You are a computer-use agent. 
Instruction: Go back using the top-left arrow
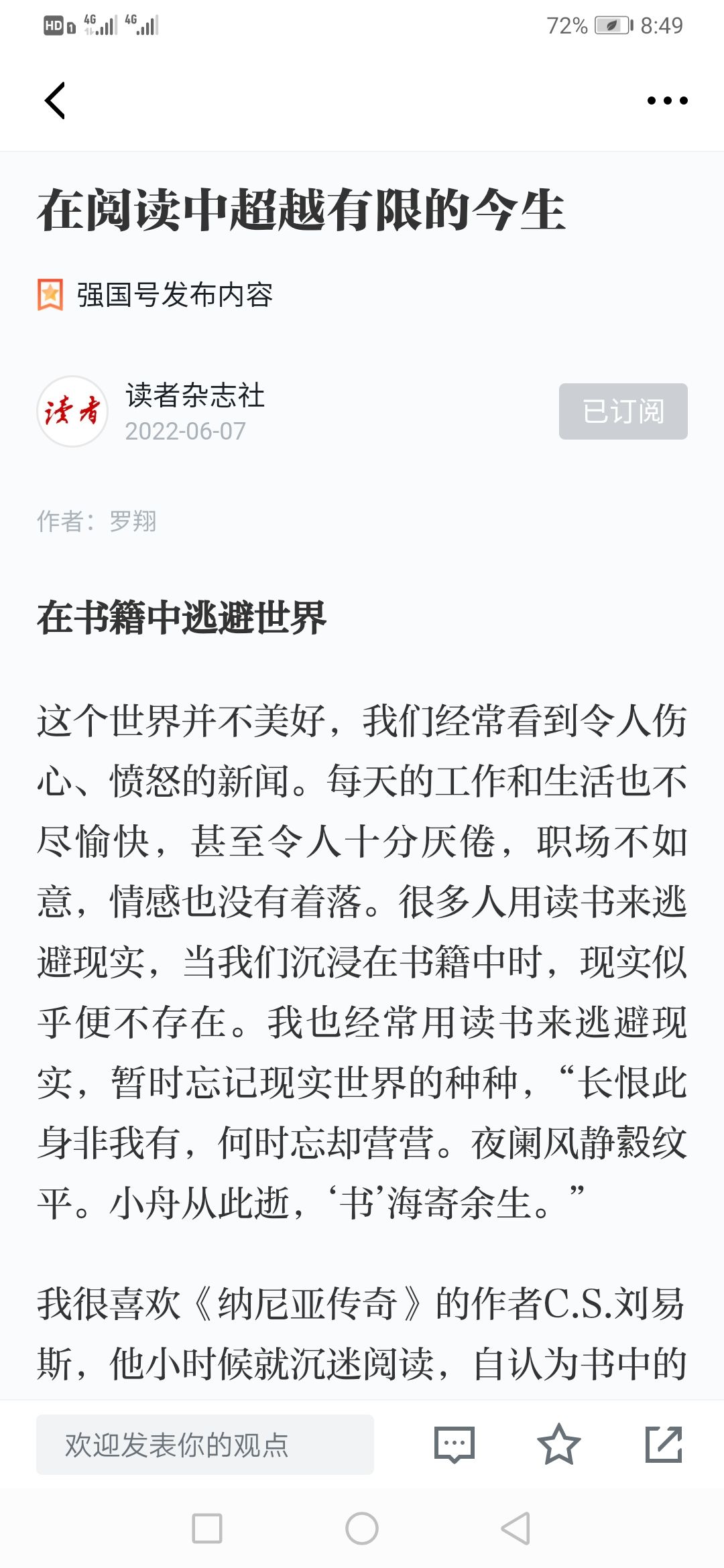click(x=55, y=101)
